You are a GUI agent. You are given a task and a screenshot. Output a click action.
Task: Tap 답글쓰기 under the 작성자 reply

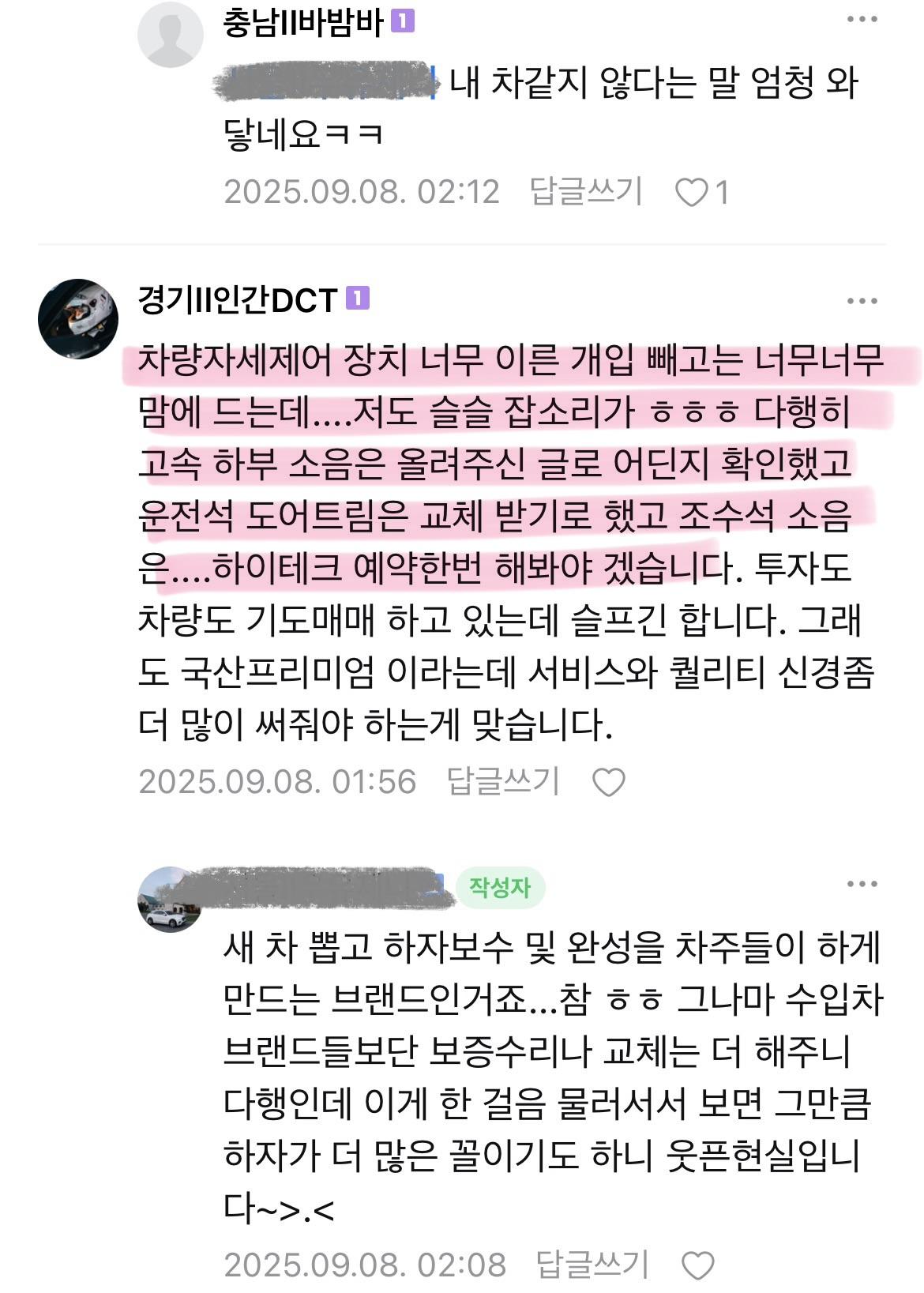tap(592, 1265)
